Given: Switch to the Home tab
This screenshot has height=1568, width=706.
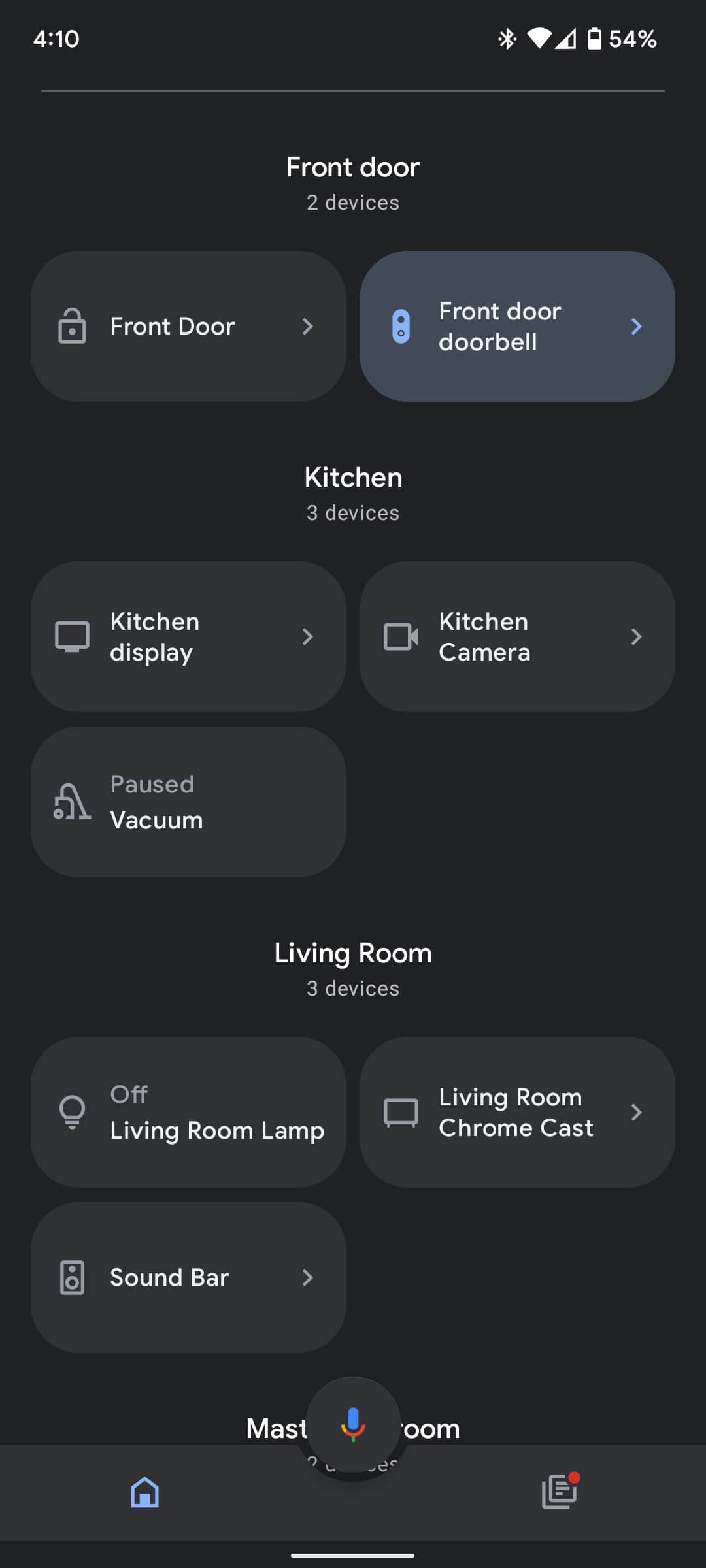Looking at the screenshot, I should [144, 1492].
